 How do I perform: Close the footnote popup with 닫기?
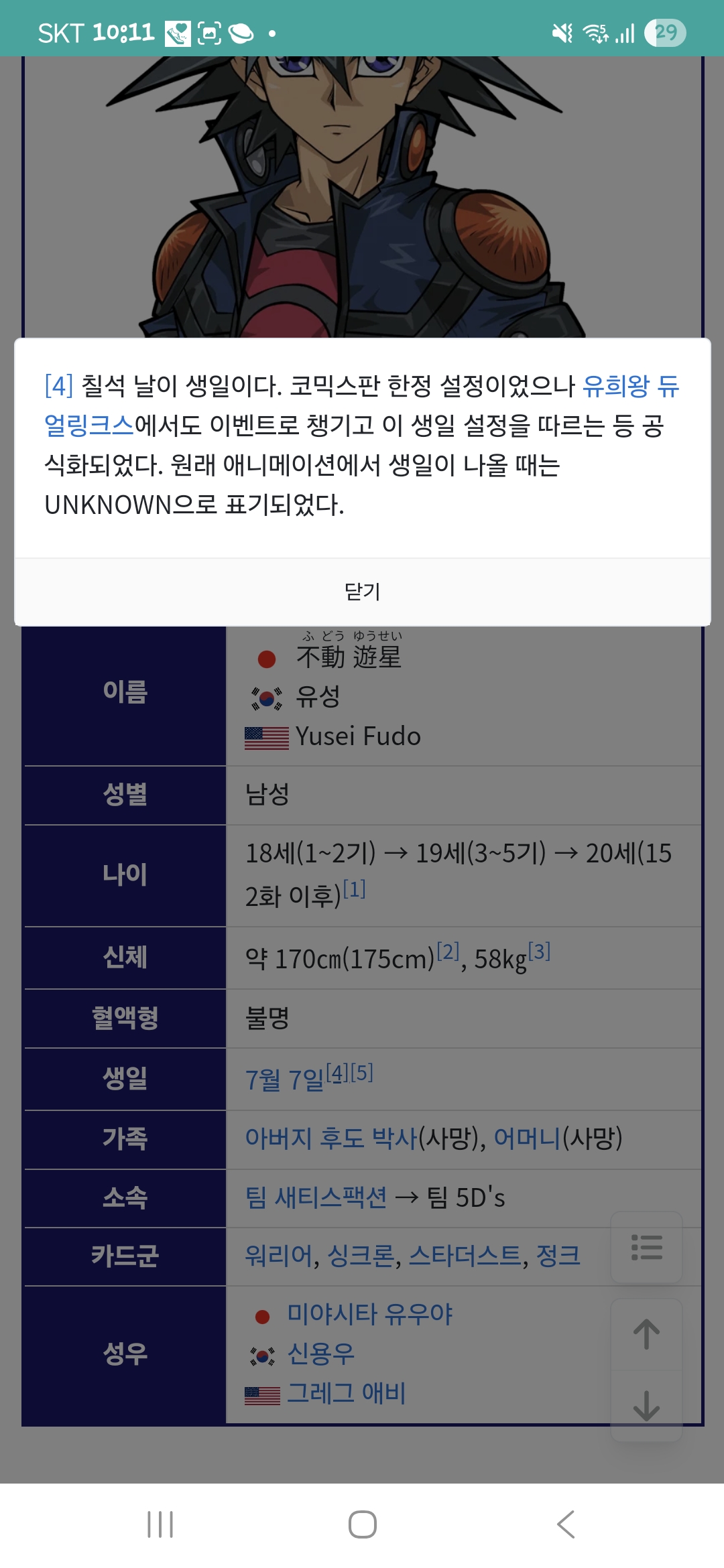click(x=362, y=592)
